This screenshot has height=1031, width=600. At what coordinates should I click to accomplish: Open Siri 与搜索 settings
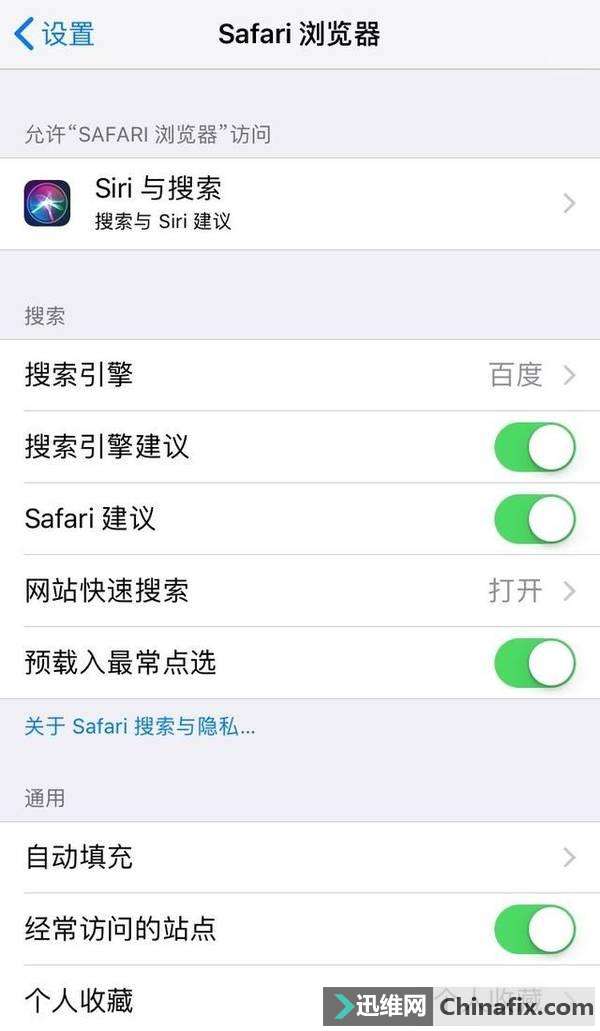300,203
